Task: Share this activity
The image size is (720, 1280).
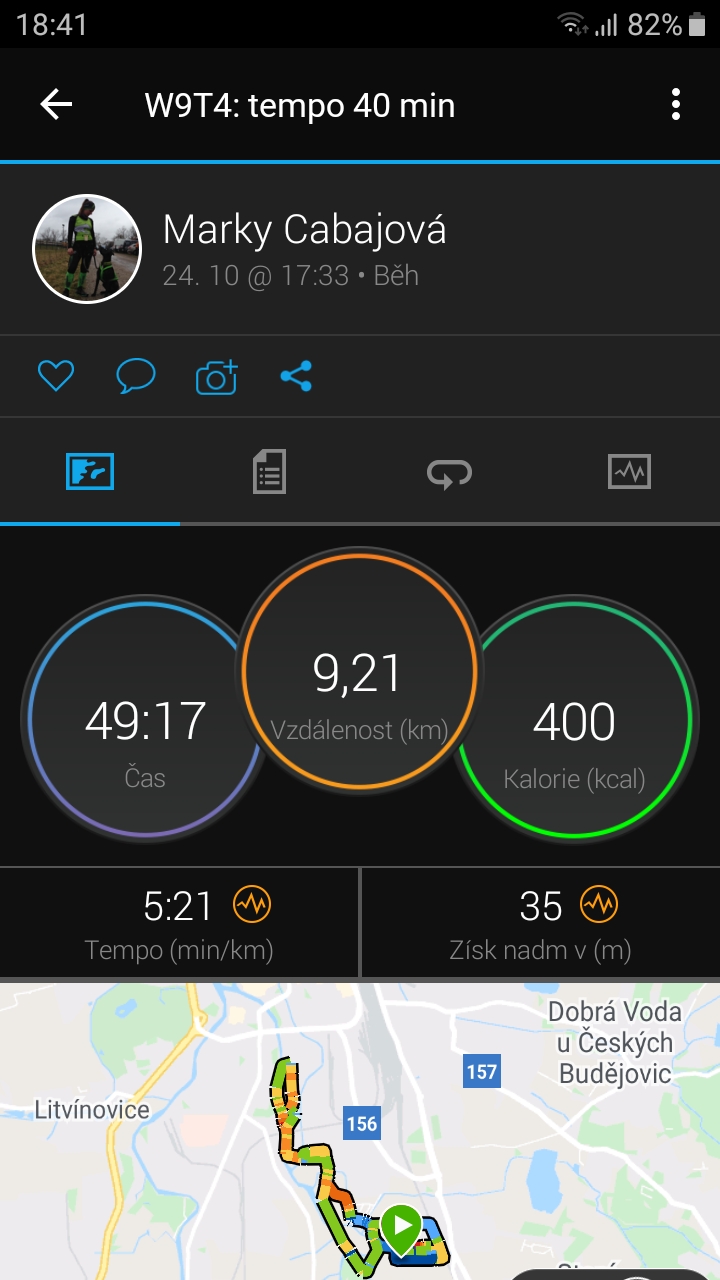Action: 296,376
